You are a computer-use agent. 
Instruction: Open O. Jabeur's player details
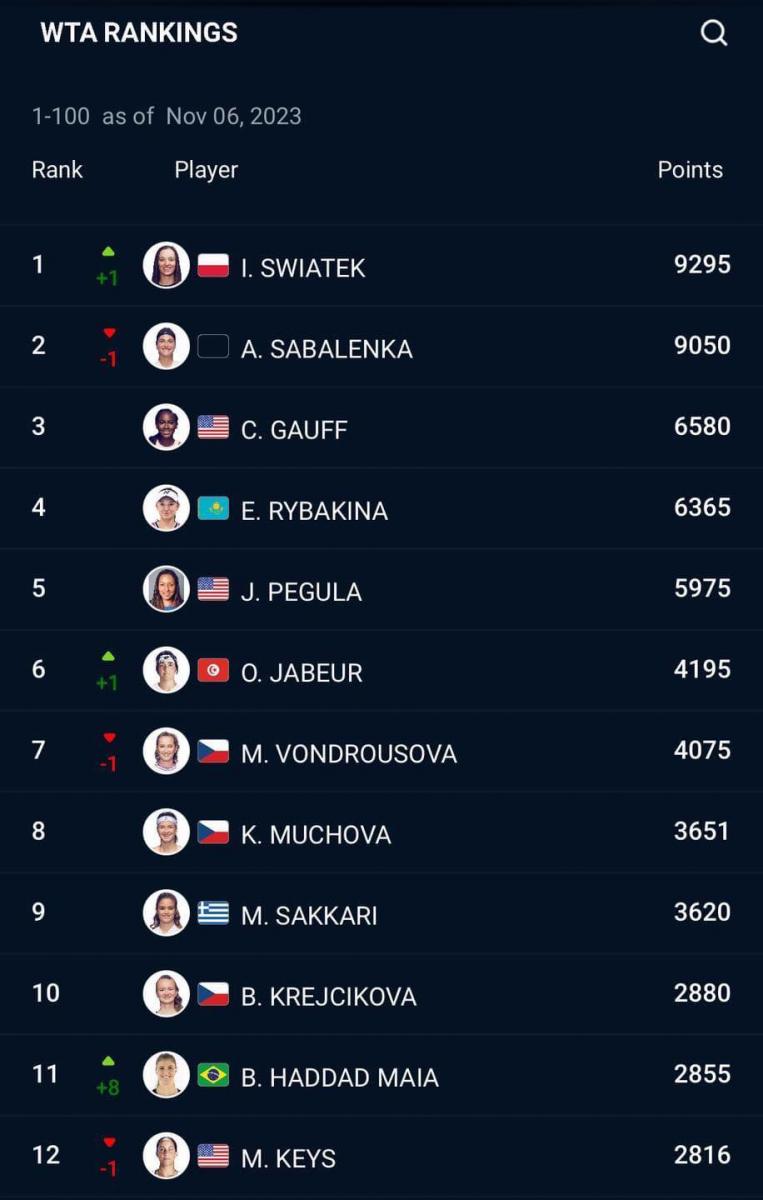tap(301, 672)
